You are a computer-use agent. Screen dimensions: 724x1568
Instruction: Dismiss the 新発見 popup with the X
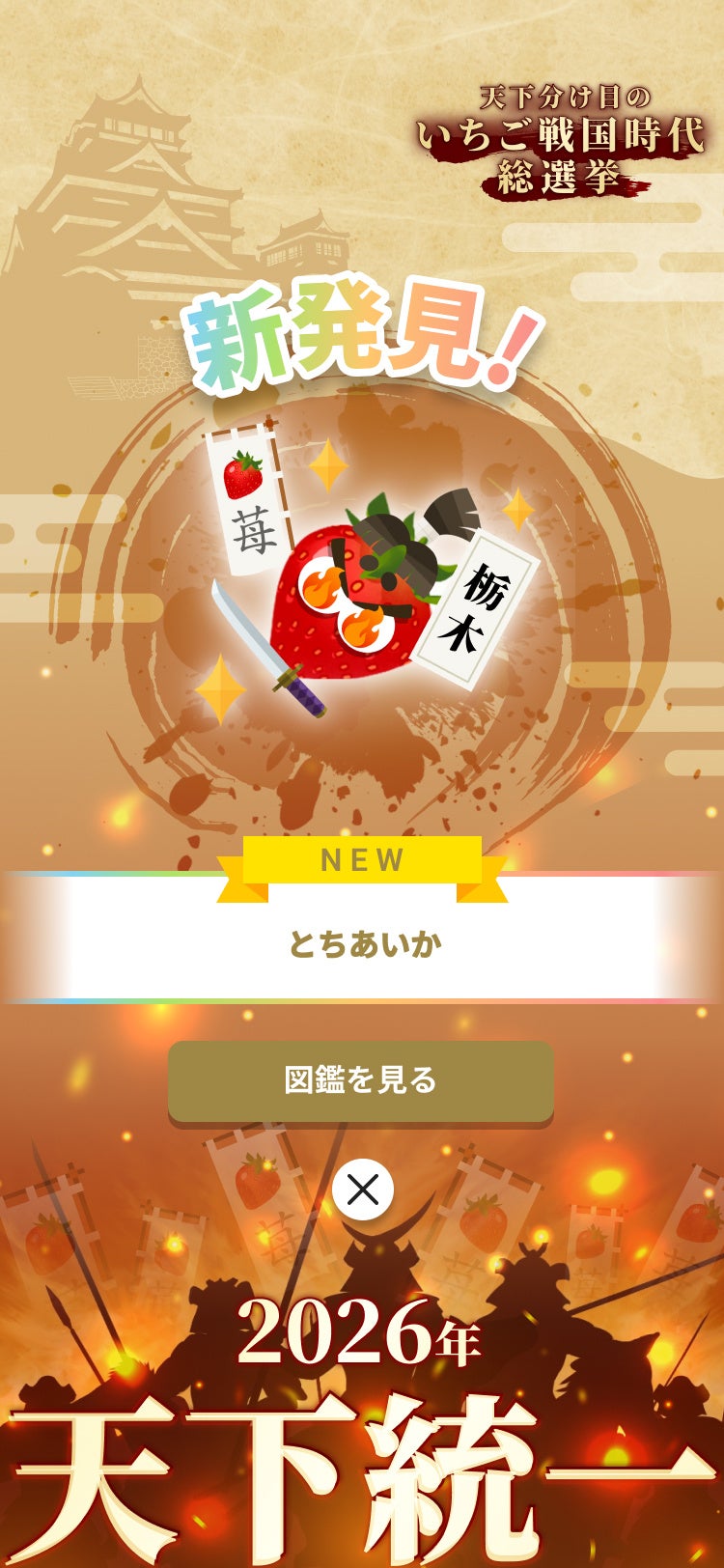(x=363, y=1190)
